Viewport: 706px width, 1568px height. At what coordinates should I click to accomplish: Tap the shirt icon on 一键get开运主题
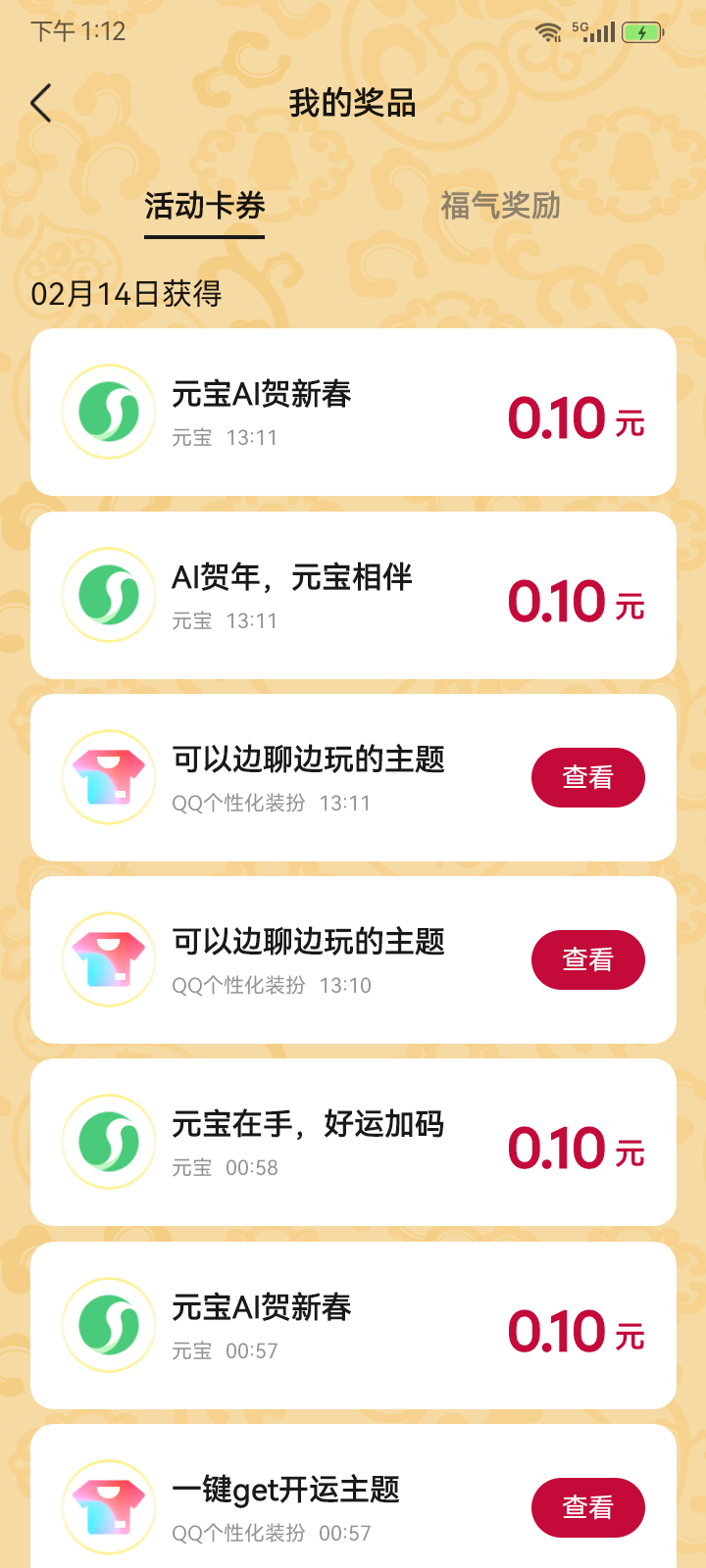tap(108, 1507)
